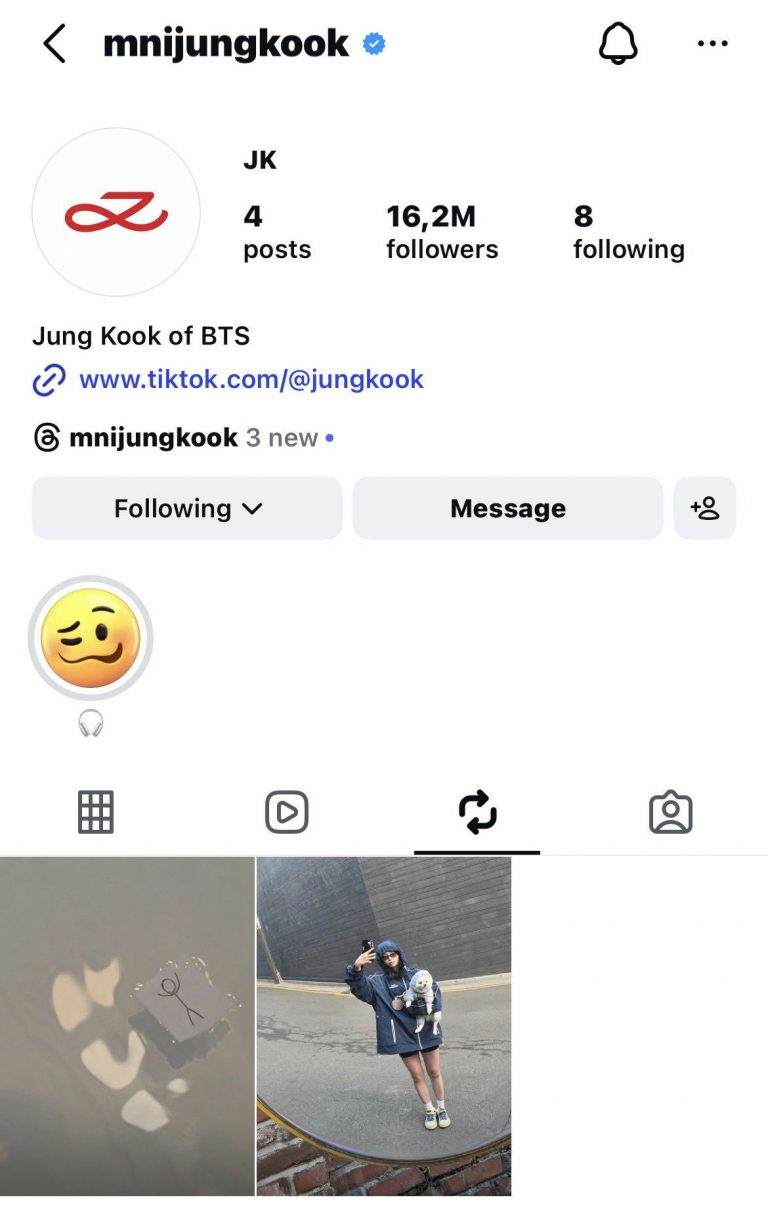This screenshot has width=768, height=1206.
Task: Select the reposts tab
Action: click(x=477, y=812)
